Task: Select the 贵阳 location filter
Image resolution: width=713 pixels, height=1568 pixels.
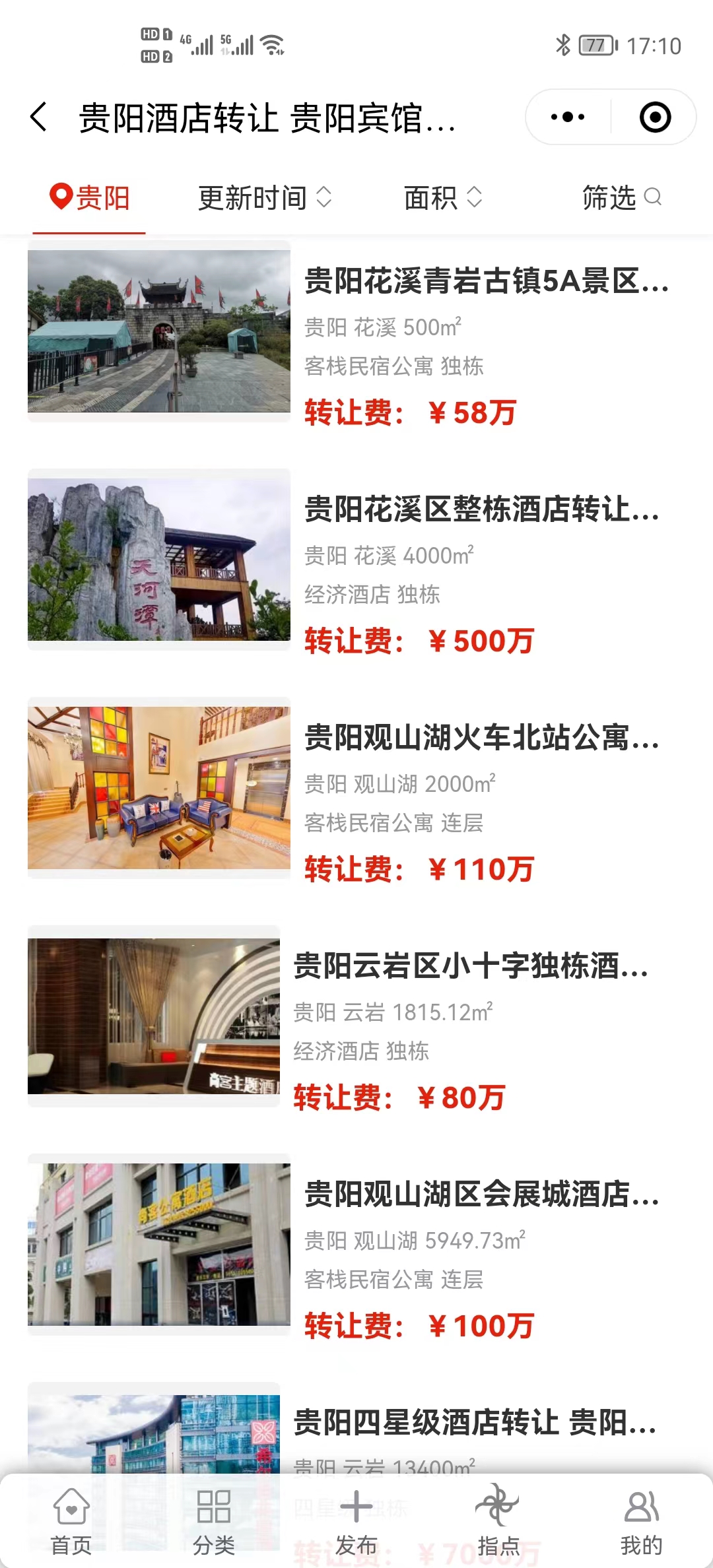Action: pyautogui.click(x=90, y=198)
